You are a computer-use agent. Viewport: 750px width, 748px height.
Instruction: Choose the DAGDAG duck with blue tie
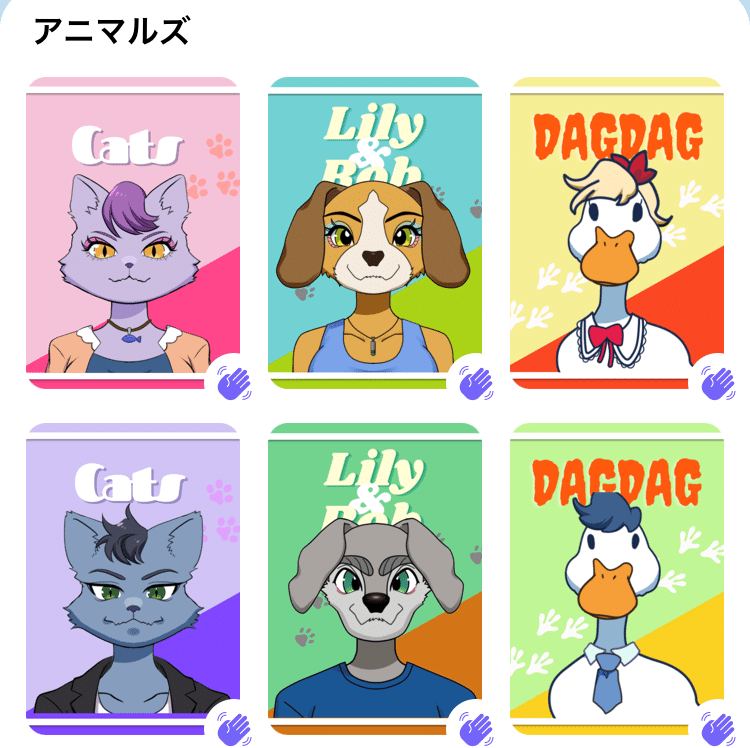616,578
